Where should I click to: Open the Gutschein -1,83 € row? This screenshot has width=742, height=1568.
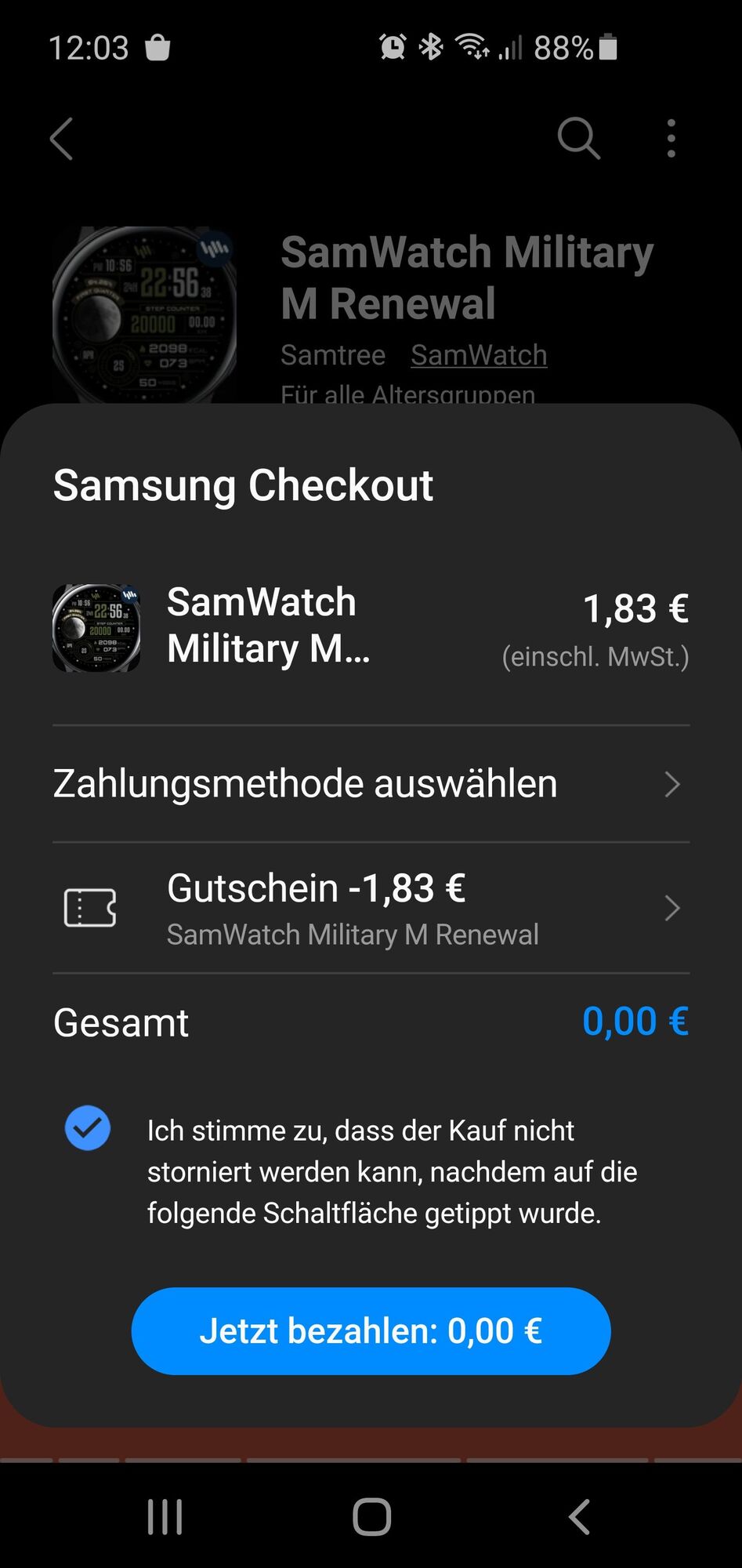[x=371, y=908]
